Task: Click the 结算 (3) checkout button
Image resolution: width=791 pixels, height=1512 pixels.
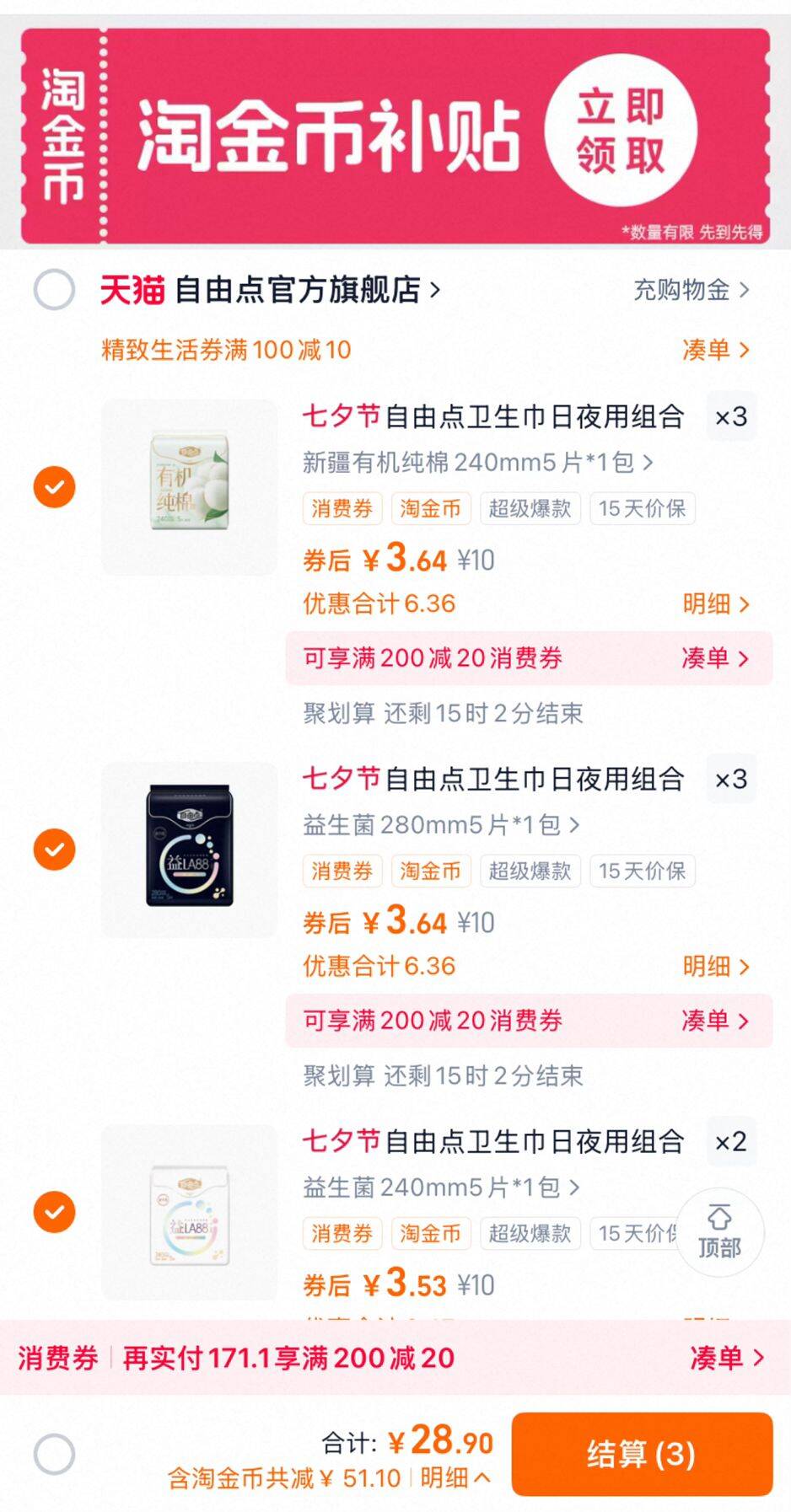Action: [643, 1454]
